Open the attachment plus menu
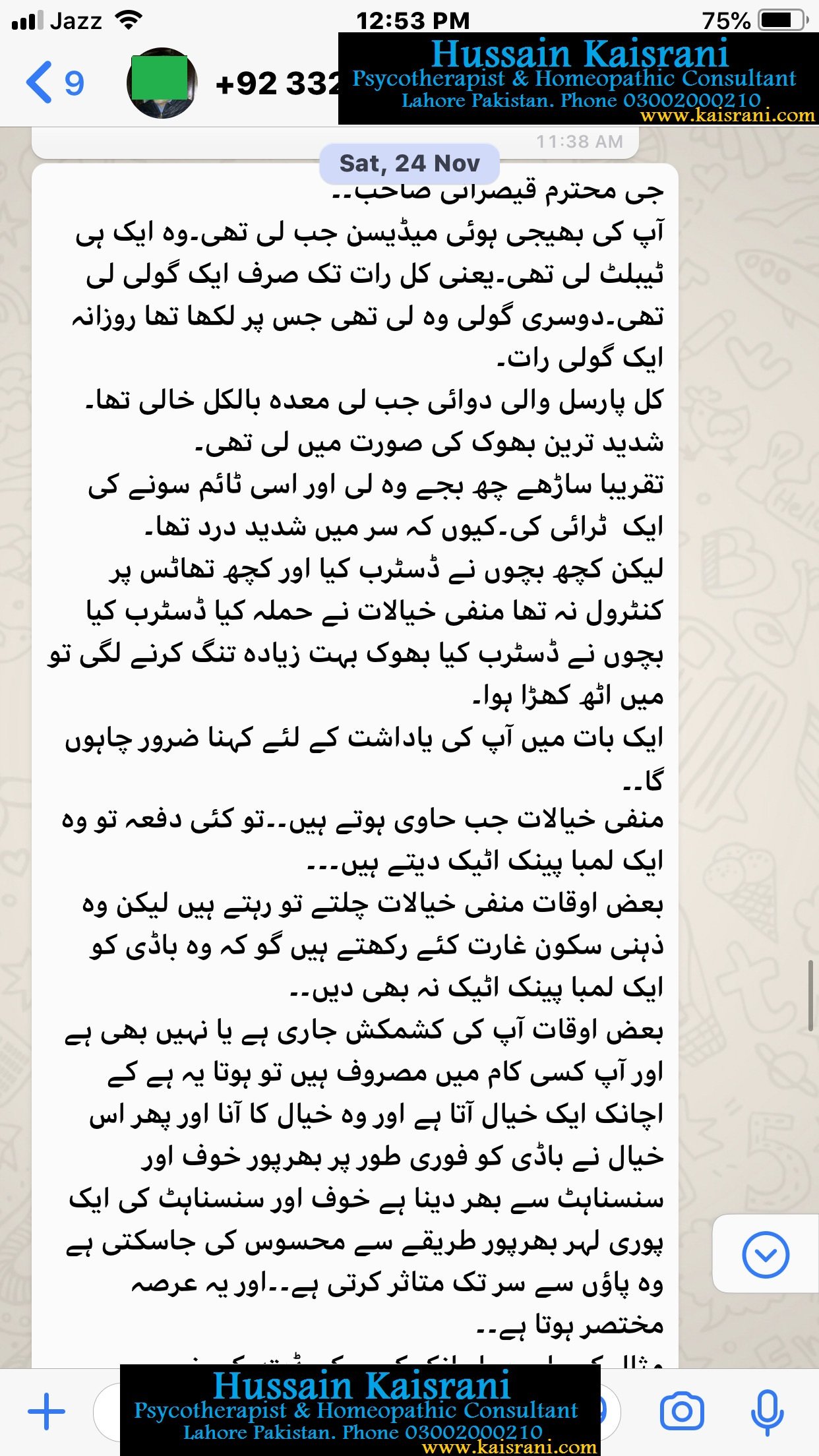Image resolution: width=819 pixels, height=1456 pixels. (x=46, y=1411)
